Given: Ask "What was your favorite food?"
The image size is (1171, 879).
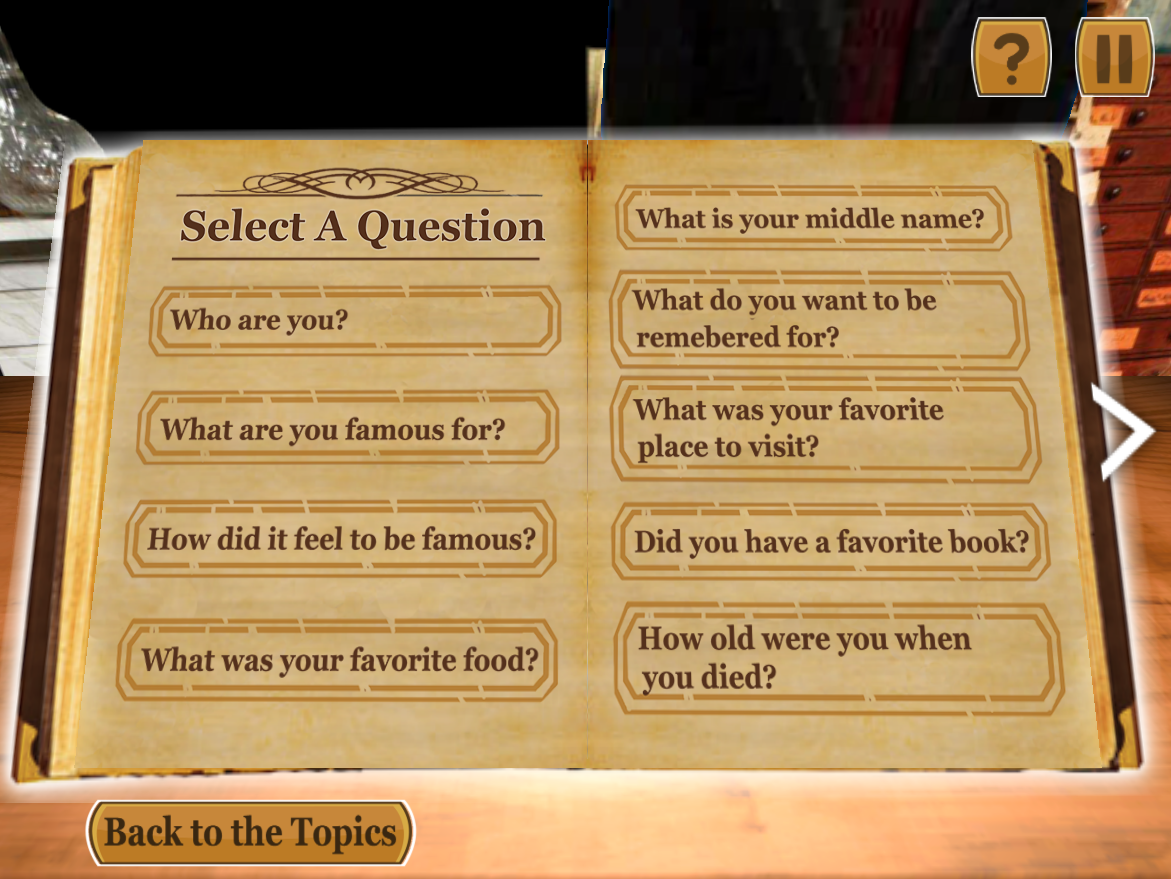Looking at the screenshot, I should [338, 660].
